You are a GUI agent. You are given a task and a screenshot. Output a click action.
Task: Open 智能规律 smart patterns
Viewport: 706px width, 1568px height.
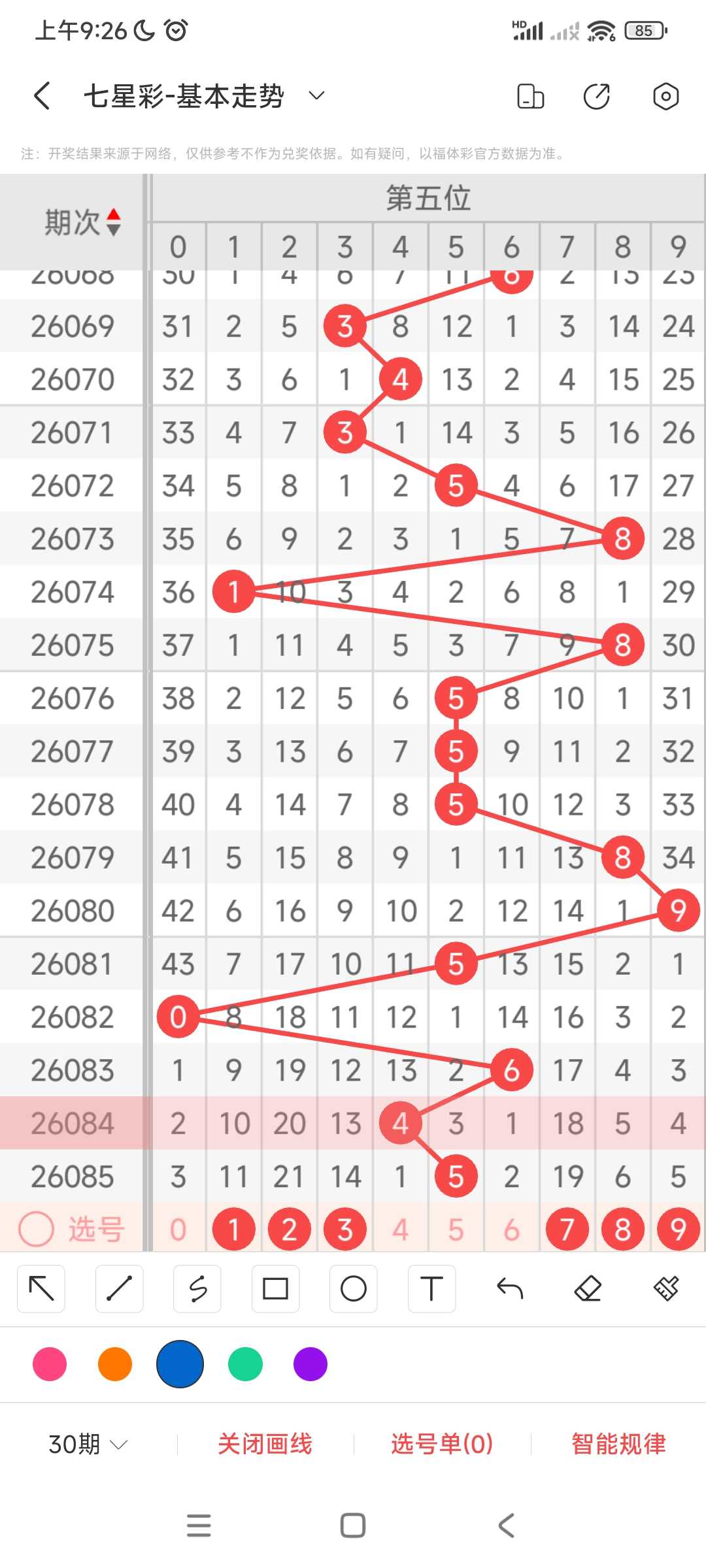click(x=618, y=1444)
